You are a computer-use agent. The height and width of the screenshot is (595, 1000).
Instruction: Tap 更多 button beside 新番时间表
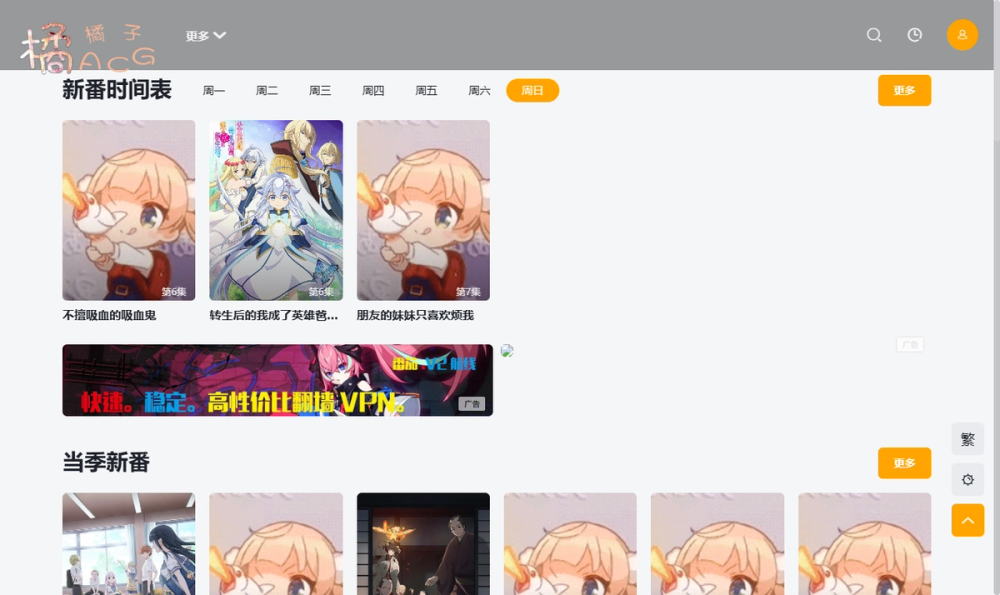point(904,91)
